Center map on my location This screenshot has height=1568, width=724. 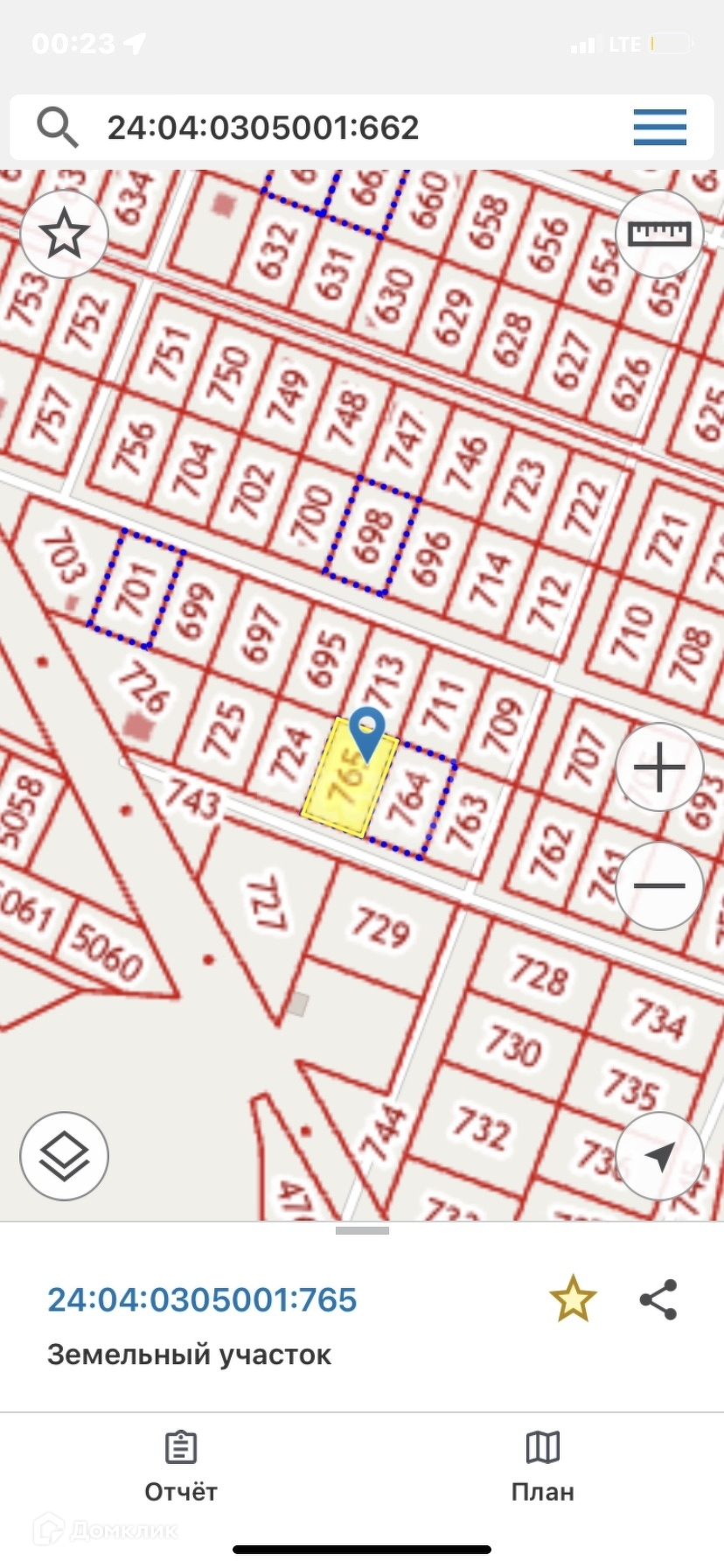(659, 1156)
